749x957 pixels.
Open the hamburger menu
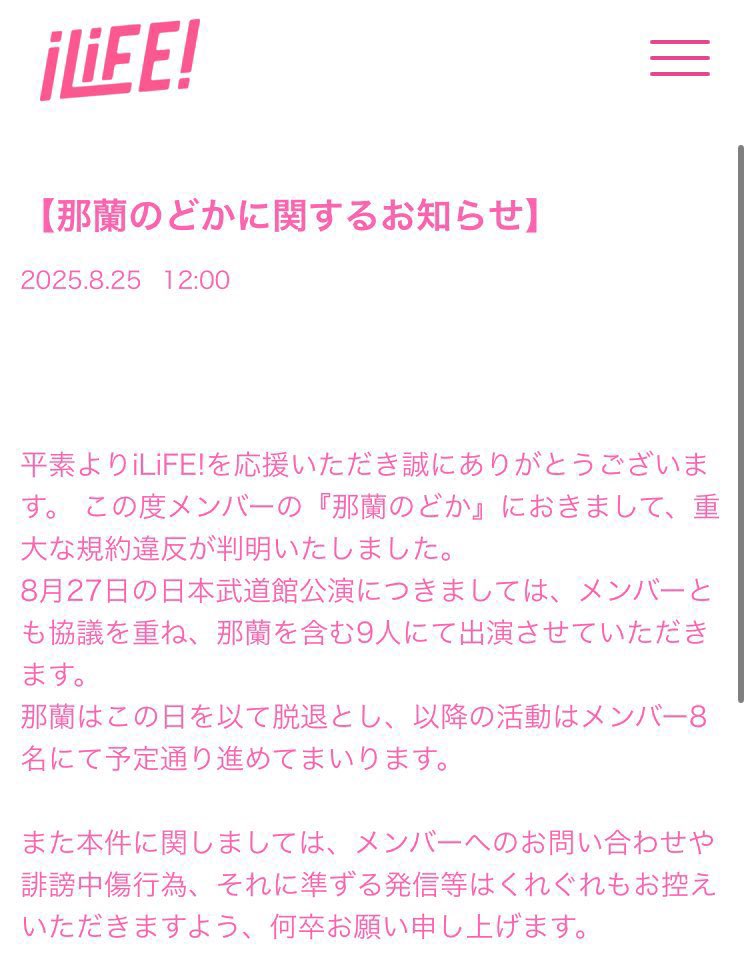coord(679,58)
